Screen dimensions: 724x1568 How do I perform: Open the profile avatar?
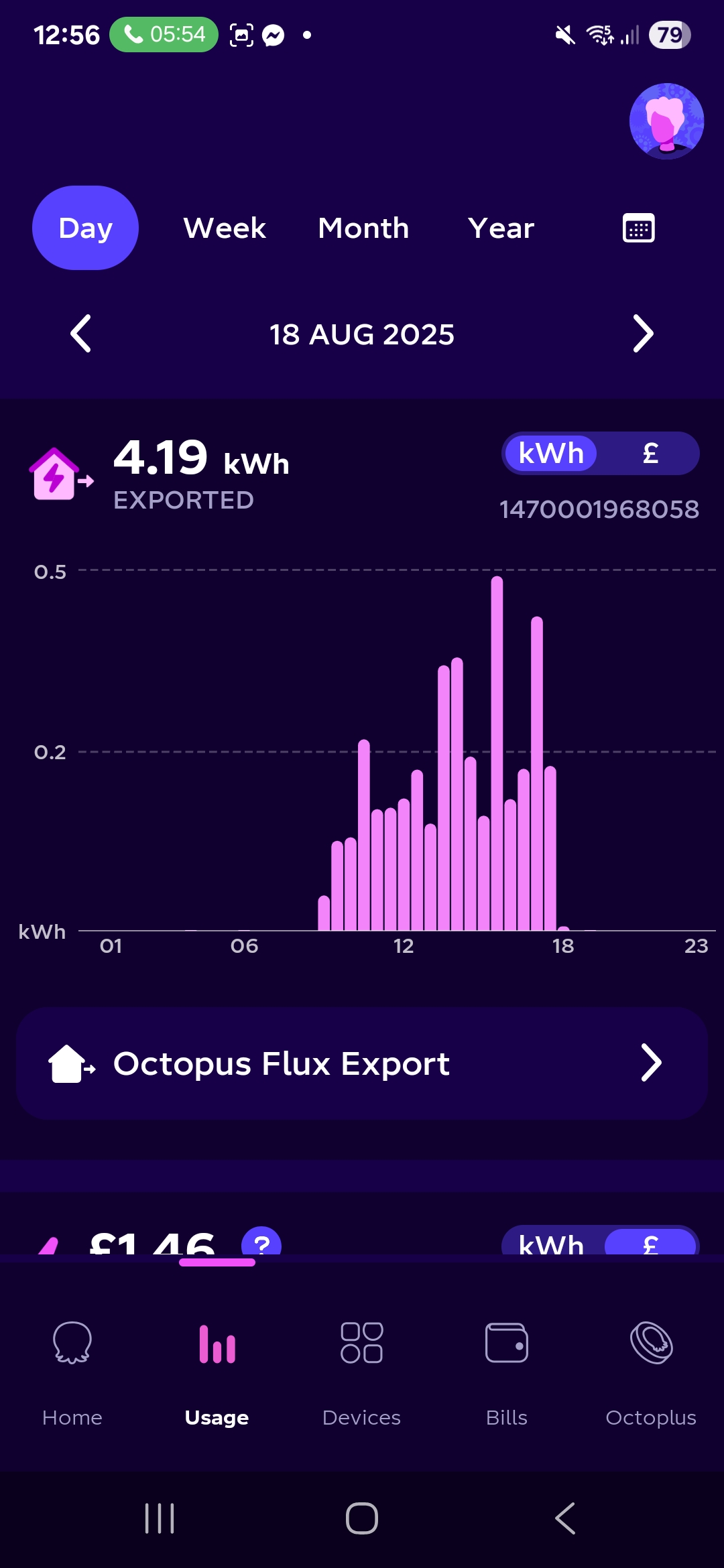[666, 121]
